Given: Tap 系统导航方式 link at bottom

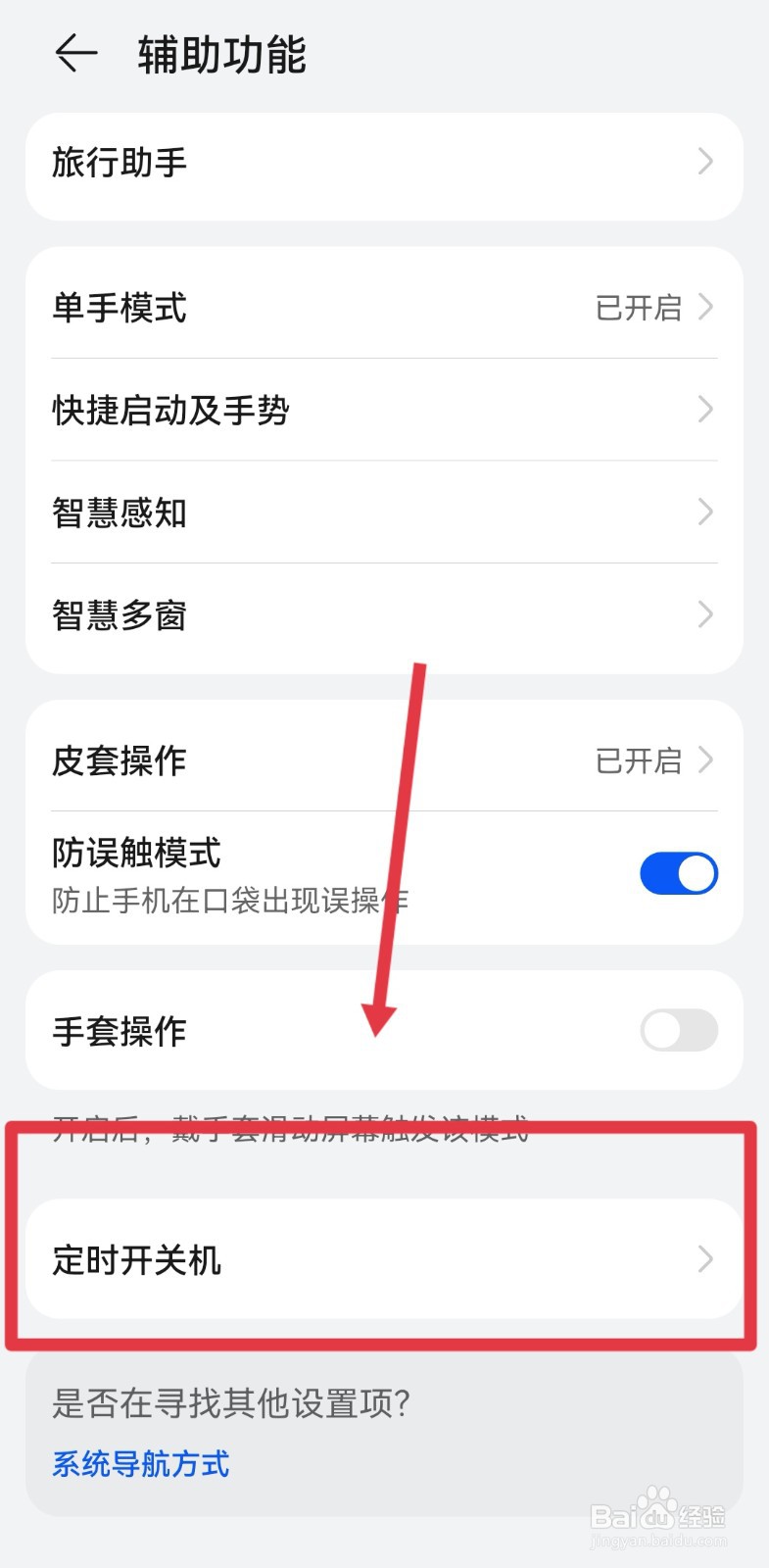Looking at the screenshot, I should (x=139, y=1464).
